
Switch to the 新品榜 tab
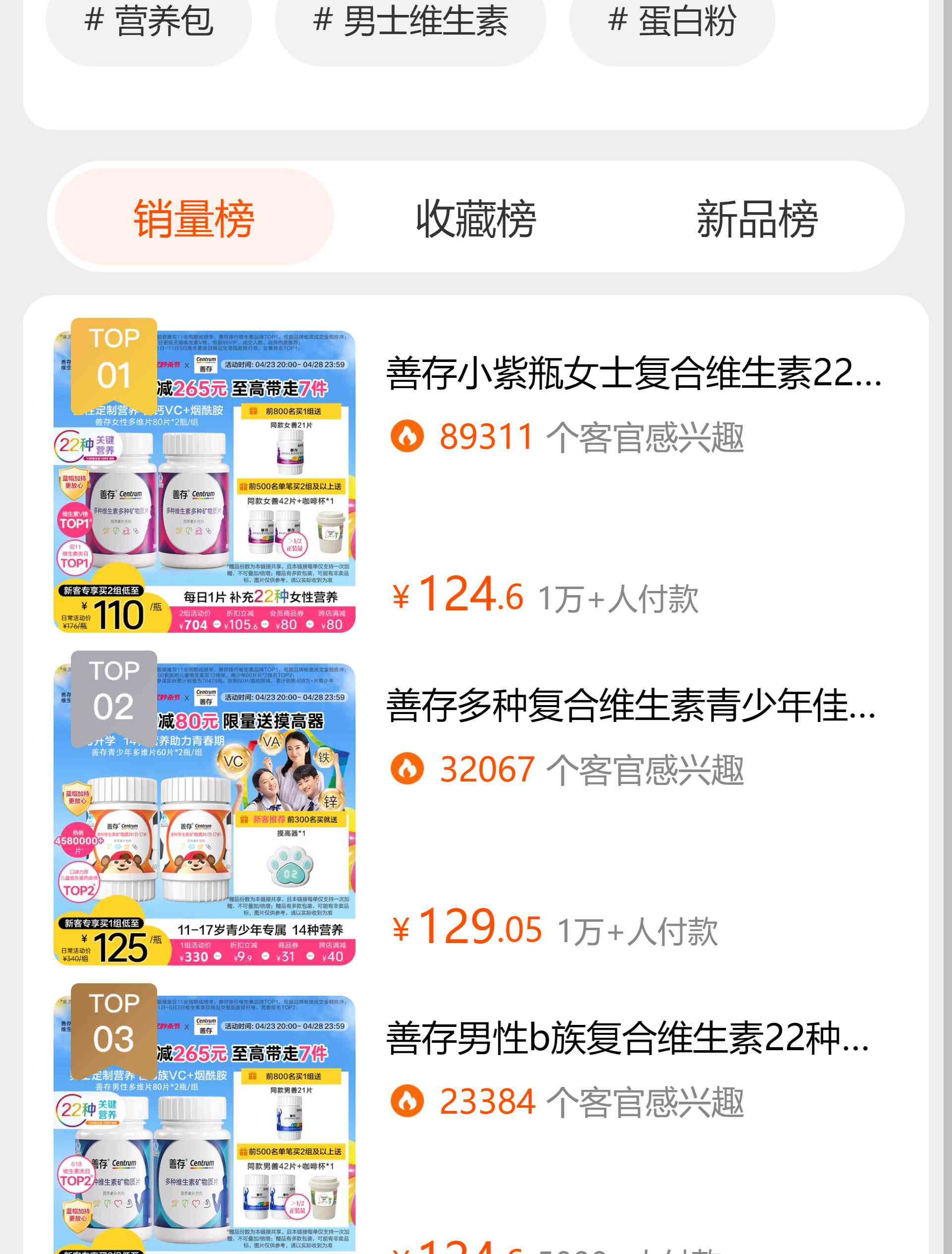pos(757,218)
